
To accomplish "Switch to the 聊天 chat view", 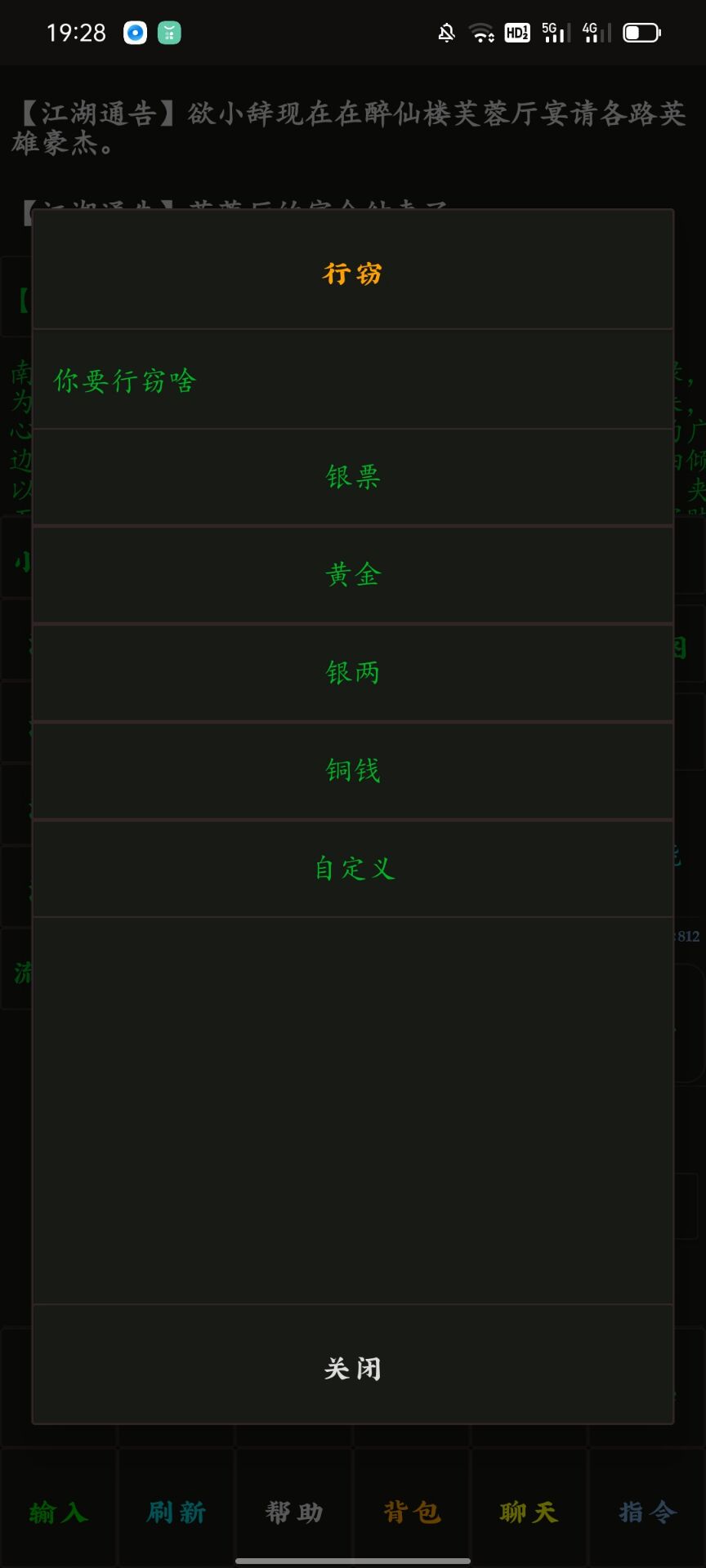I will [529, 1512].
